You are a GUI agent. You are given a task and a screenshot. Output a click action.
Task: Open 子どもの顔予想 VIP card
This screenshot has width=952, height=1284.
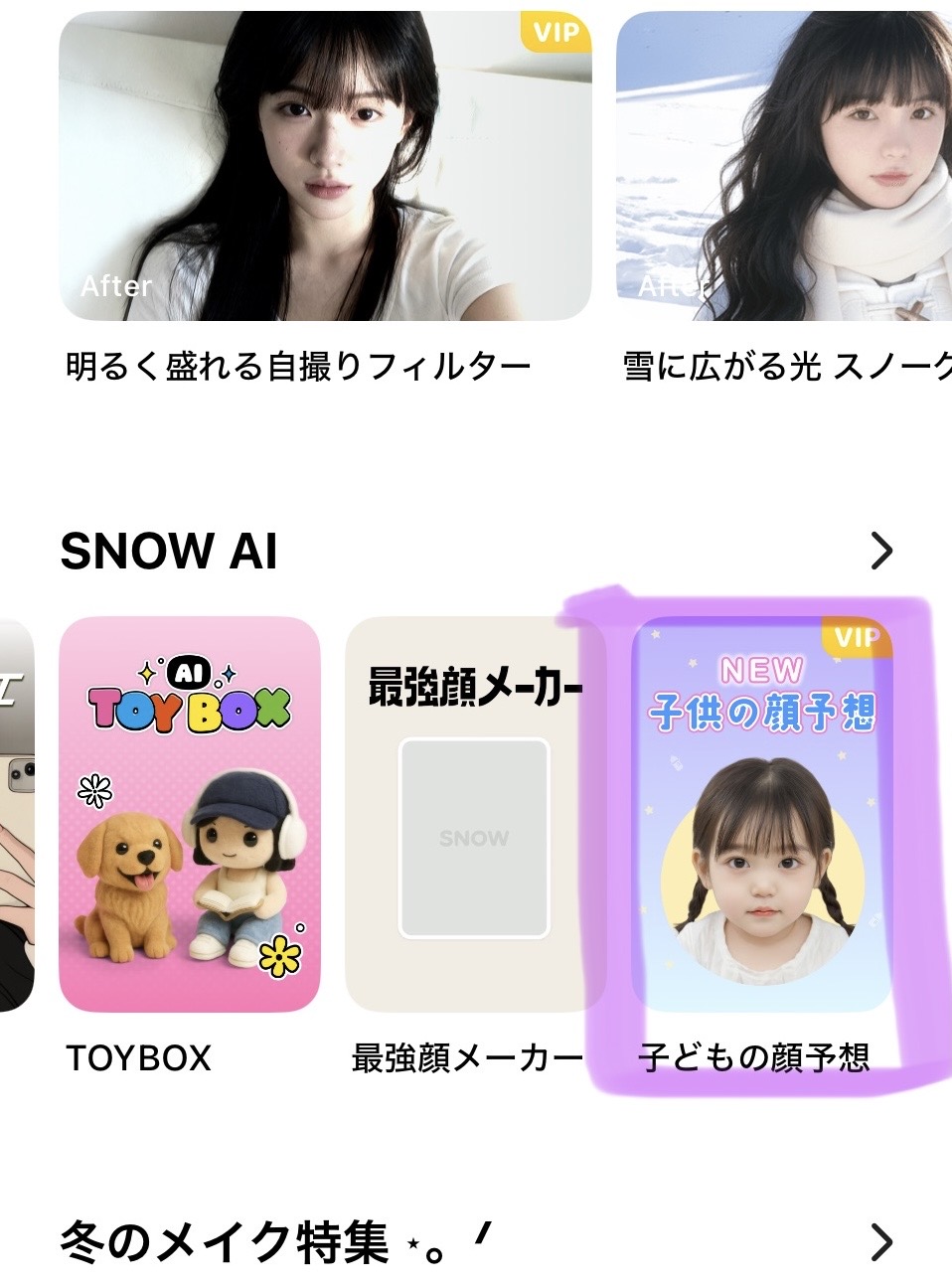coord(762,814)
